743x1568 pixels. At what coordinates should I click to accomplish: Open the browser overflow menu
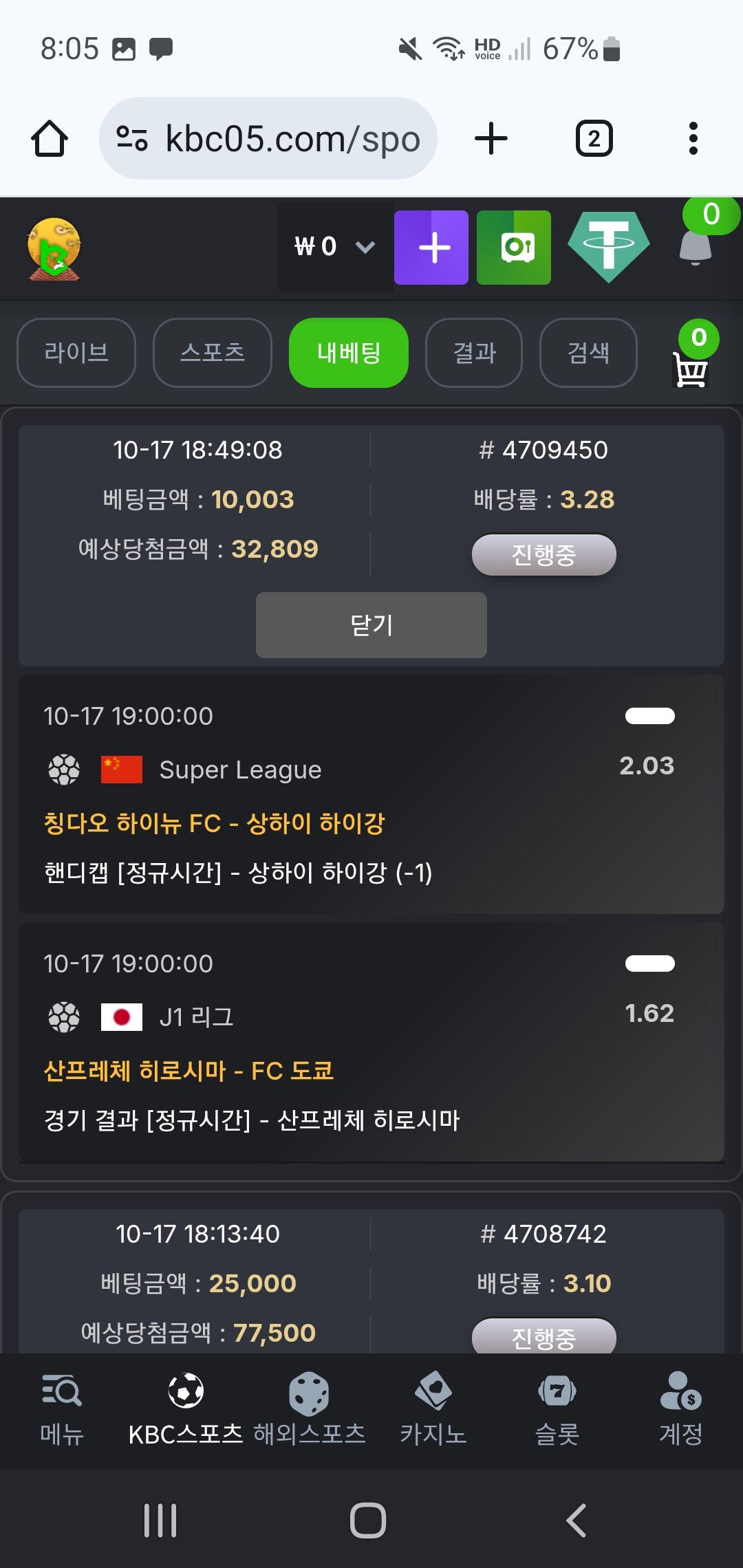[693, 139]
